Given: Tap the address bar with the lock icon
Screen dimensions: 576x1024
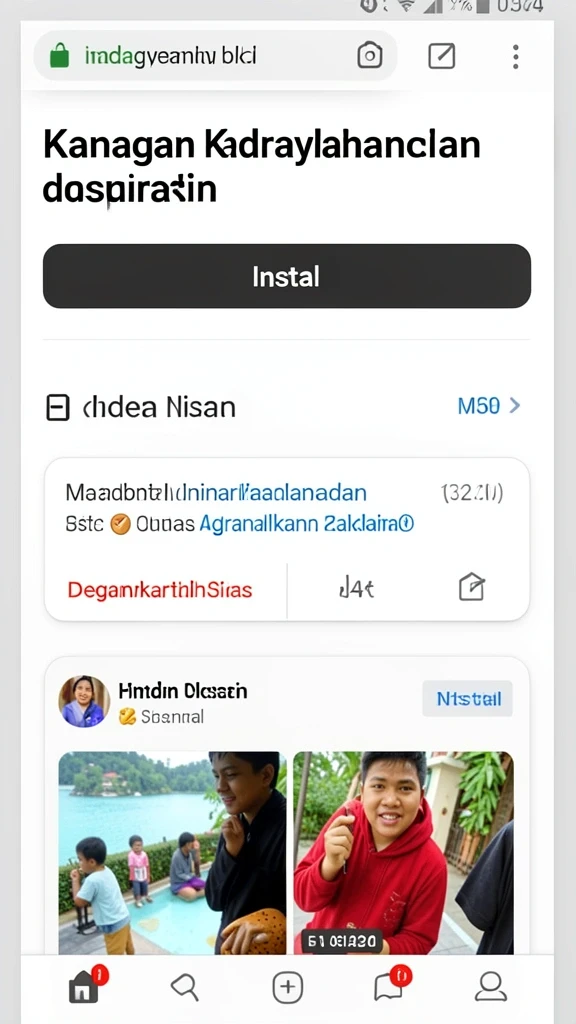Looking at the screenshot, I should 216,56.
